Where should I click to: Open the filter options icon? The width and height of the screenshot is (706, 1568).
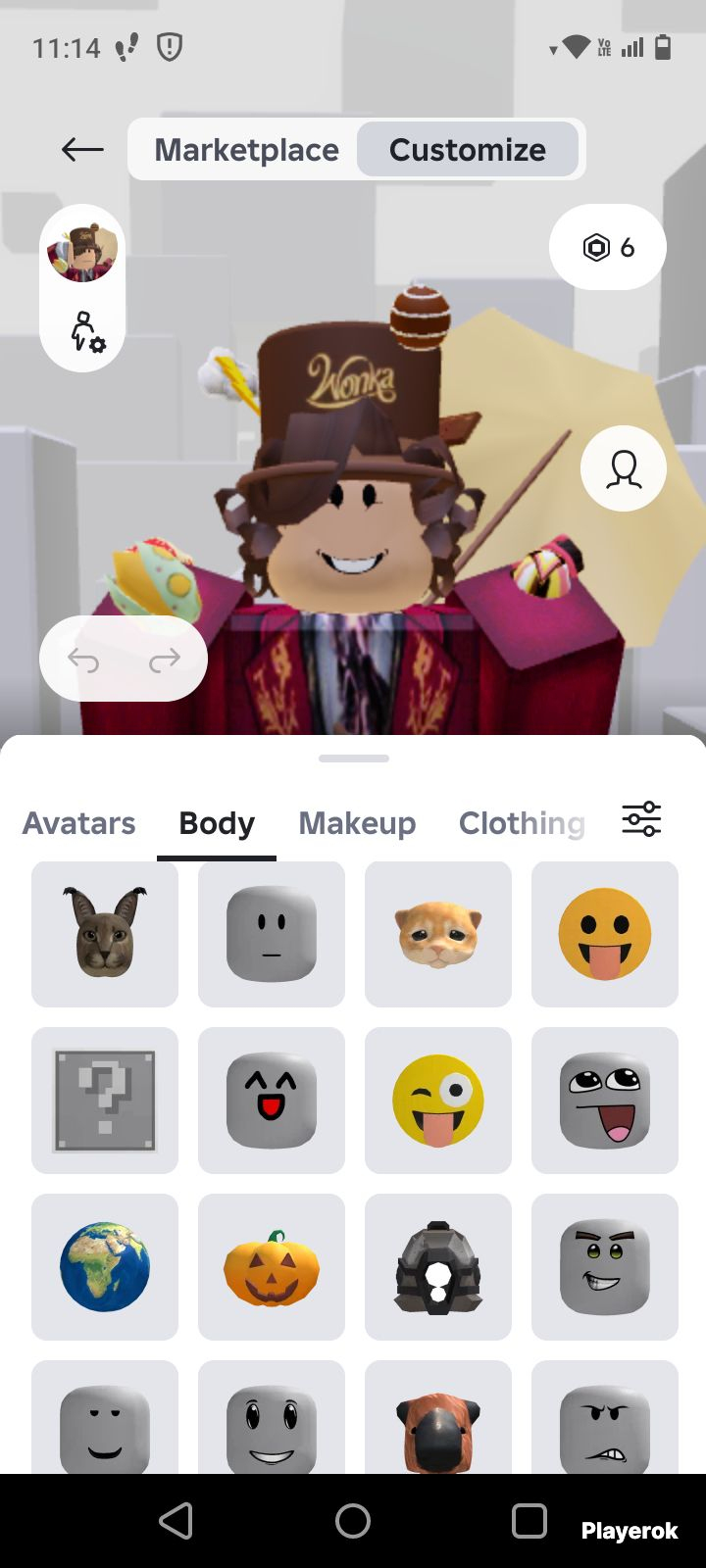coord(641,818)
